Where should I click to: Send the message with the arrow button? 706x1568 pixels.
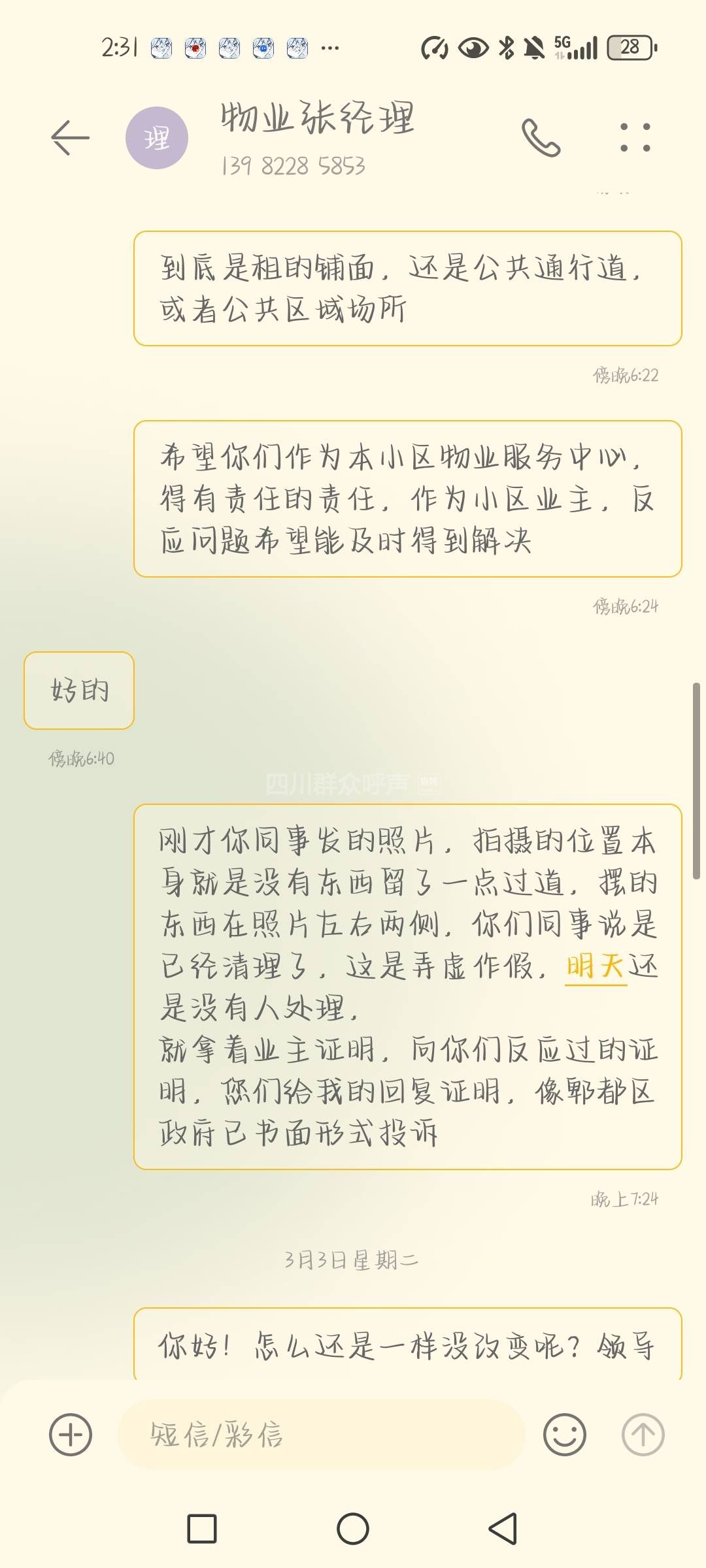643,1435
